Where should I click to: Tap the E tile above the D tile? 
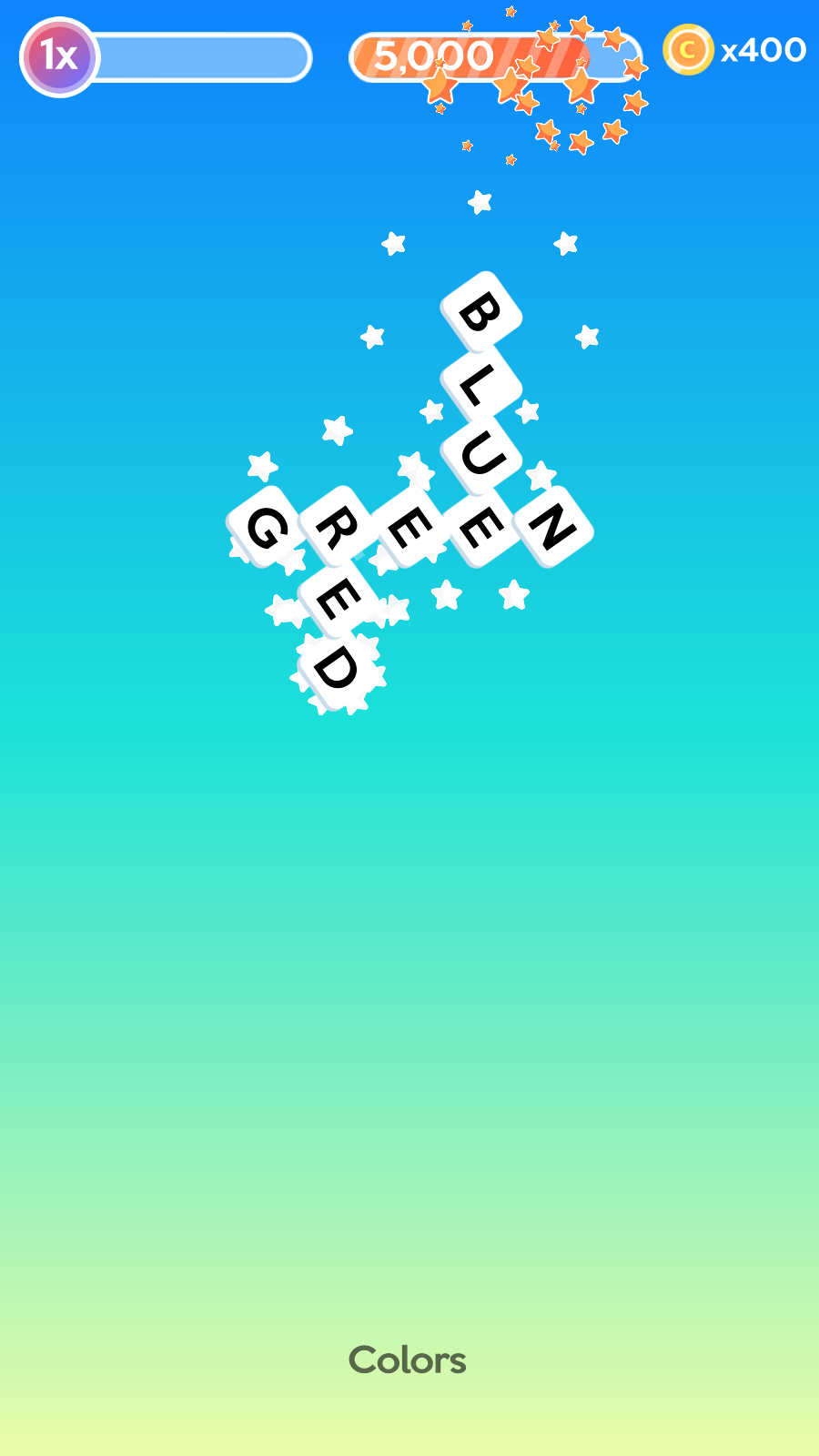(x=337, y=601)
